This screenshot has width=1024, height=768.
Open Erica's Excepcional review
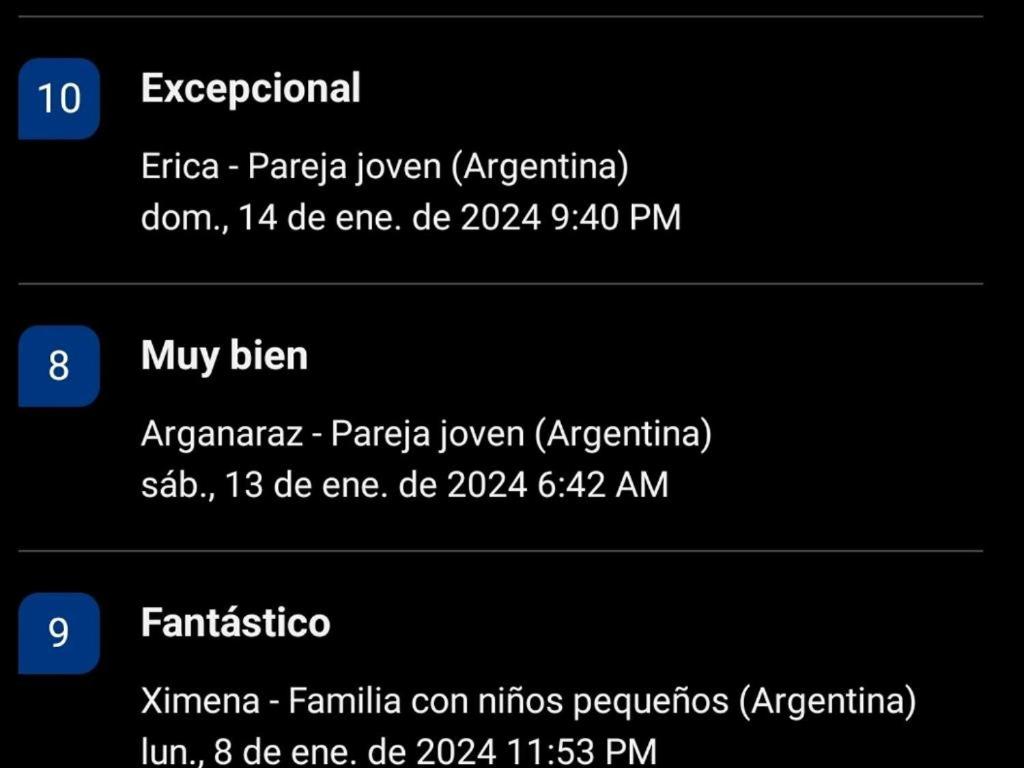(x=250, y=89)
